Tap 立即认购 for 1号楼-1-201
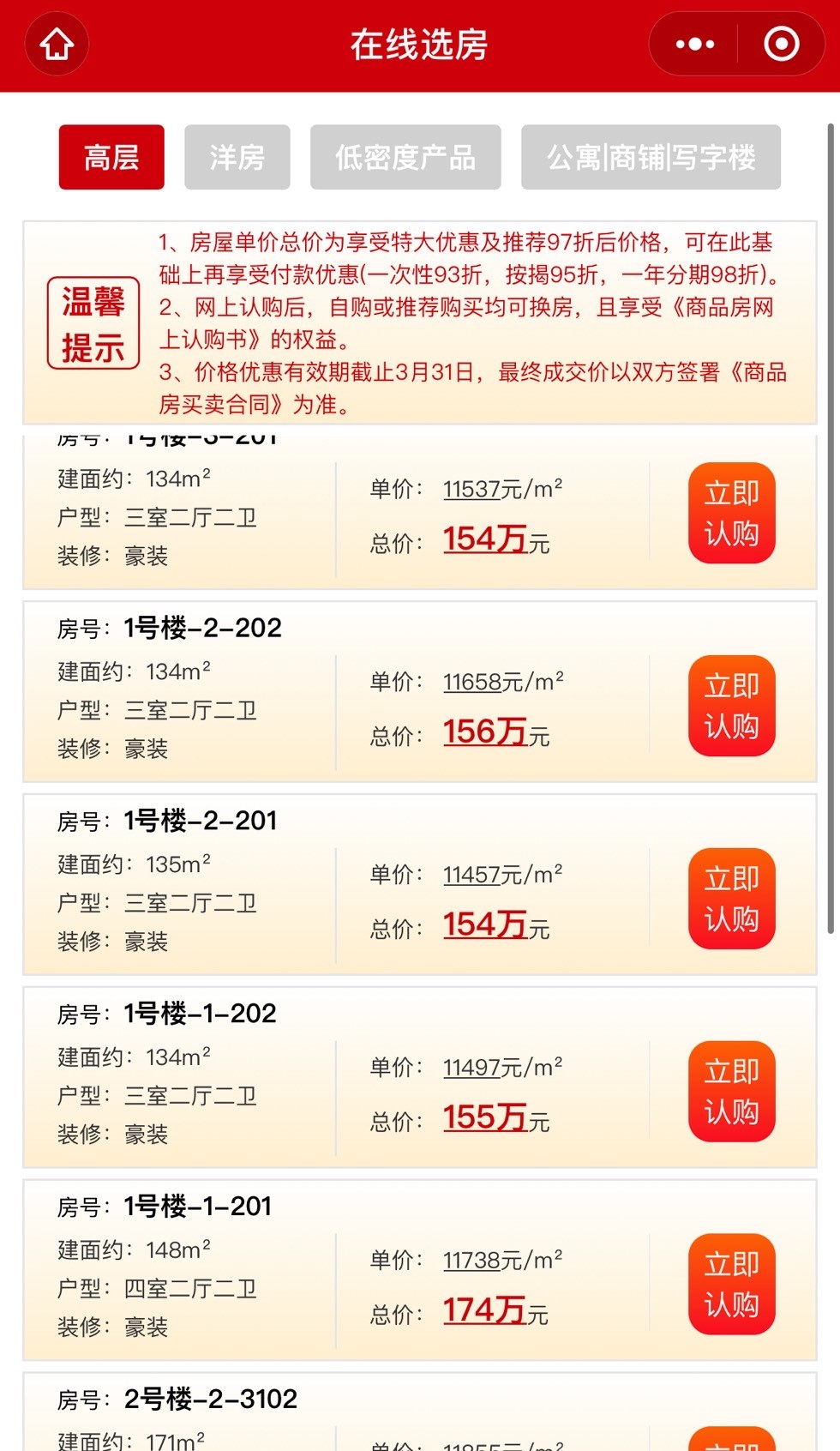The height and width of the screenshot is (1451, 840). pyautogui.click(x=731, y=1284)
